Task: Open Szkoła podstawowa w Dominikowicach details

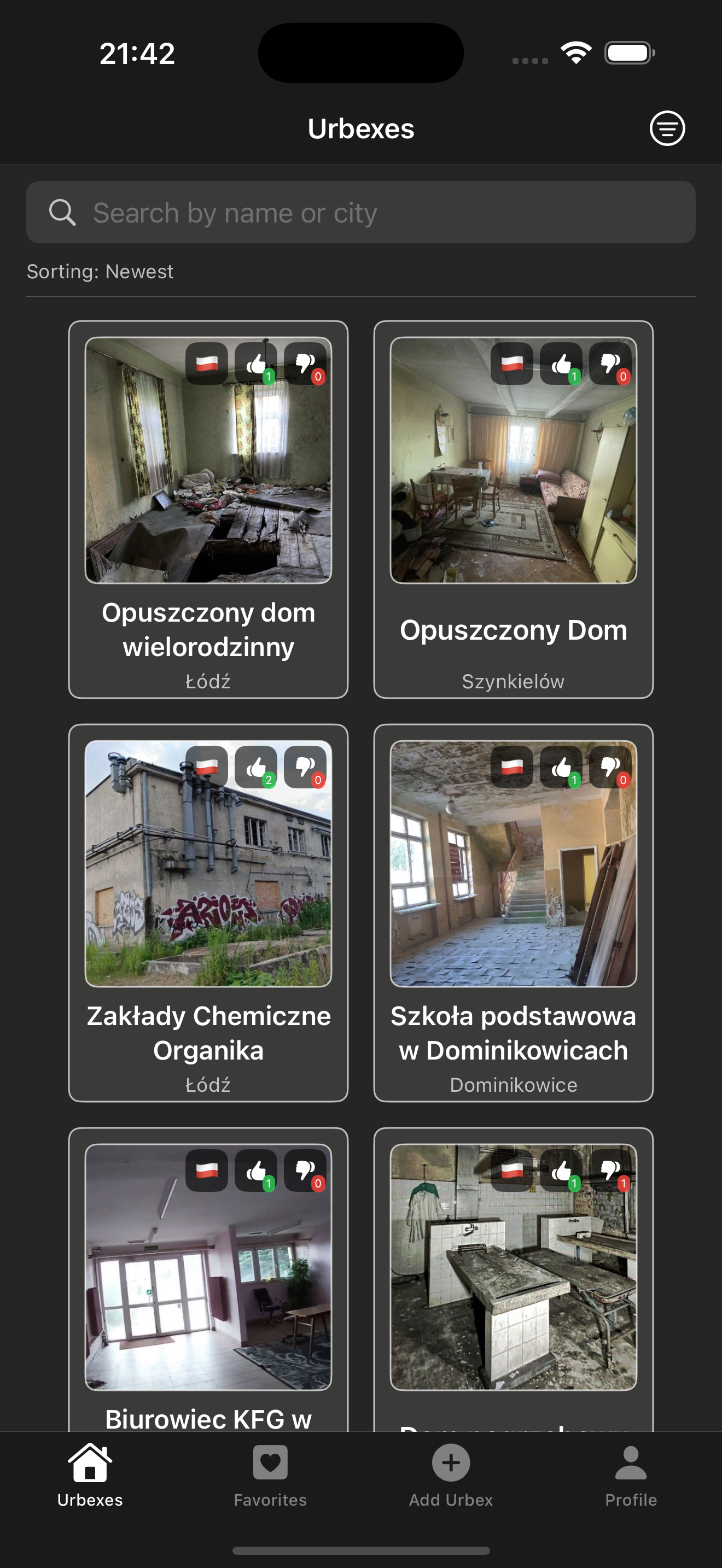Action: coord(513,1032)
